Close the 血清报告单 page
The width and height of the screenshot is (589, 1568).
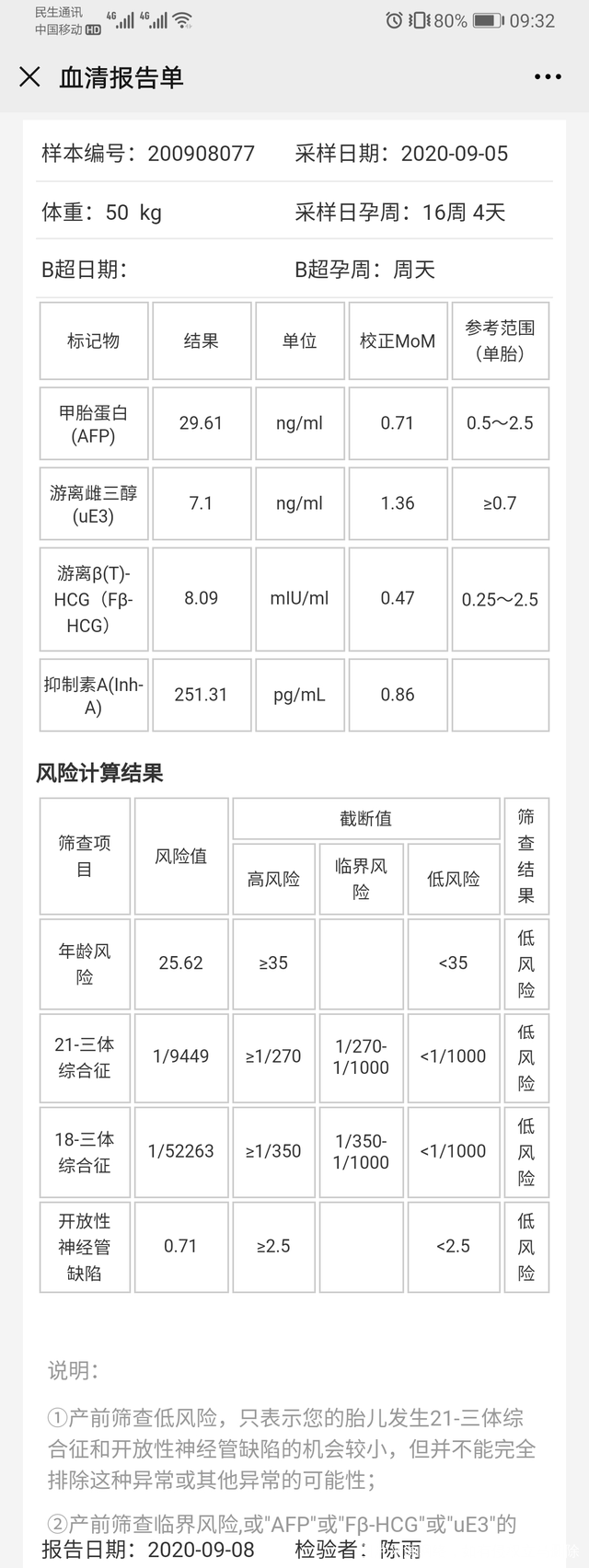point(29,77)
